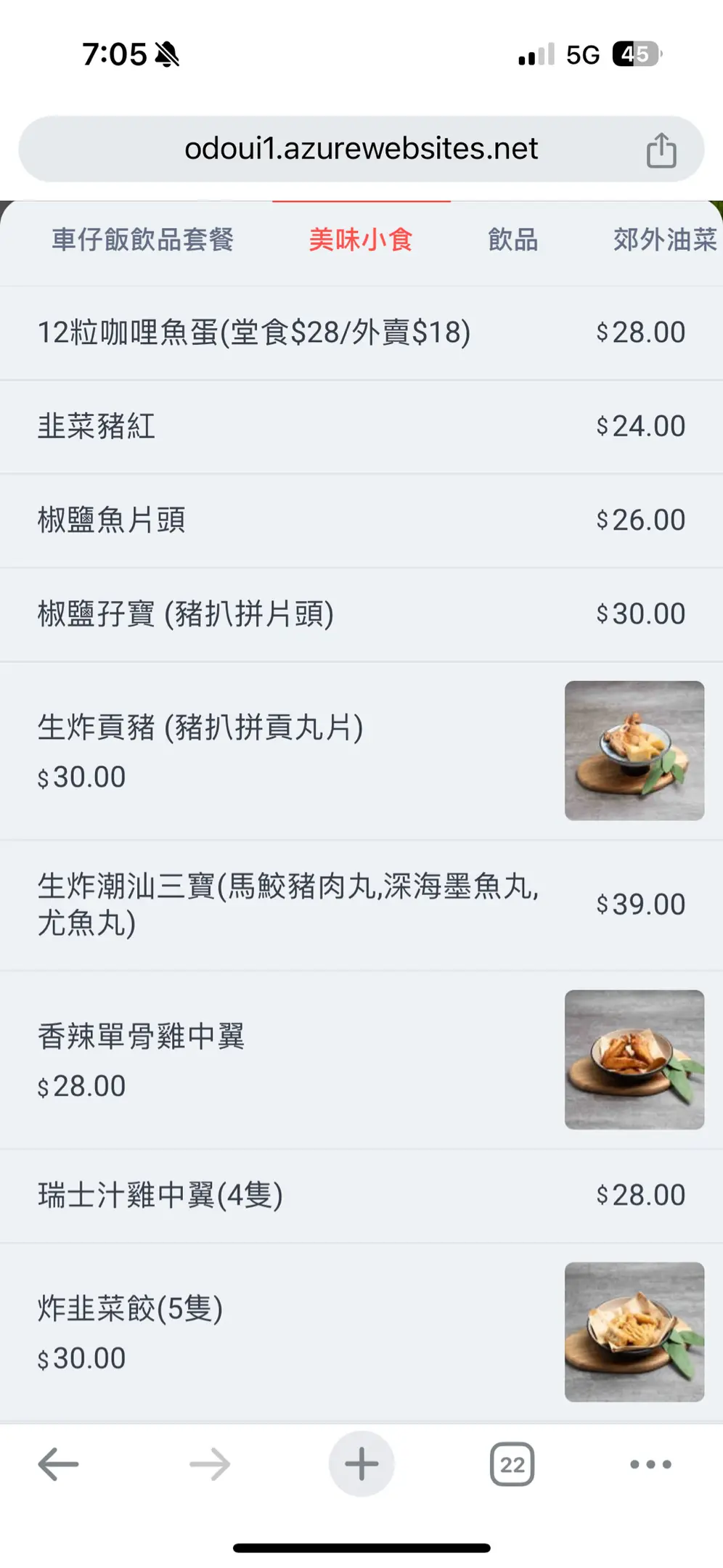Image resolution: width=723 pixels, height=1568 pixels.
Task: Choose 香辣單骨雞中翼
Action: coord(361,1060)
